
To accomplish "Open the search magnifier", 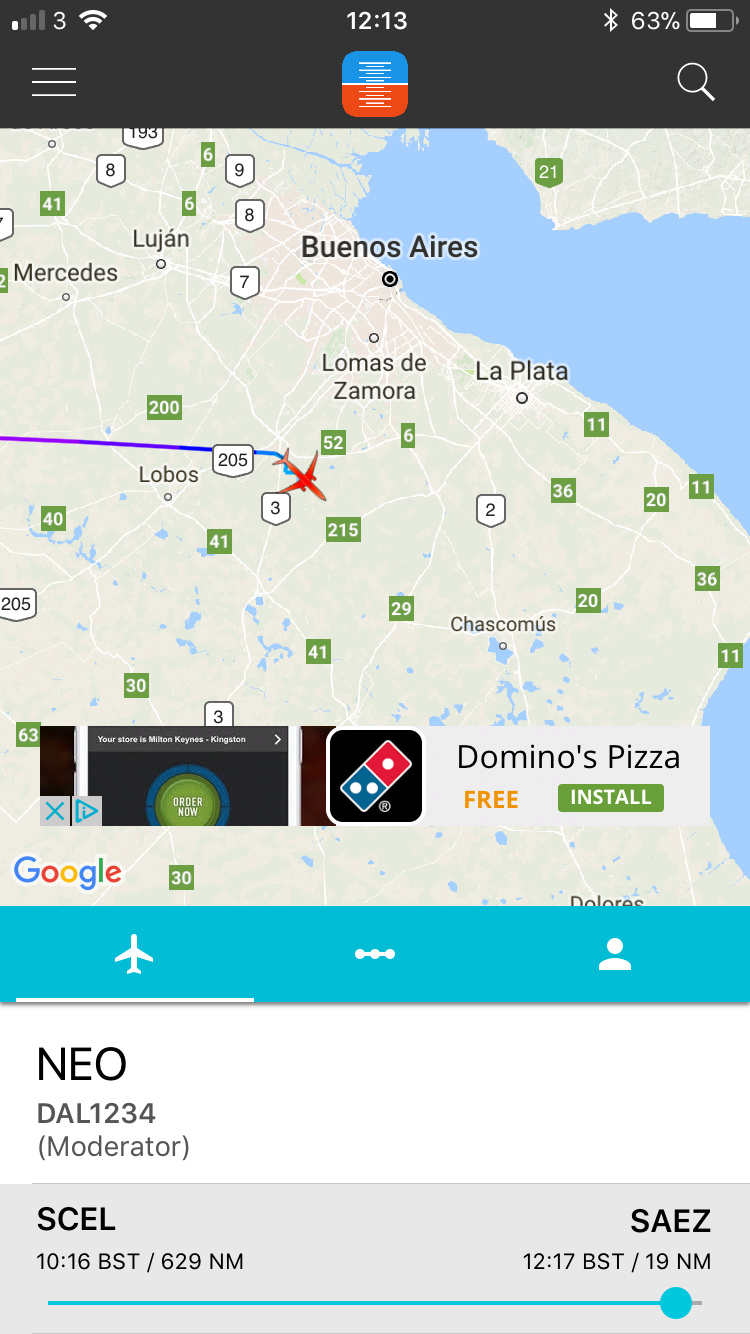I will coord(696,82).
